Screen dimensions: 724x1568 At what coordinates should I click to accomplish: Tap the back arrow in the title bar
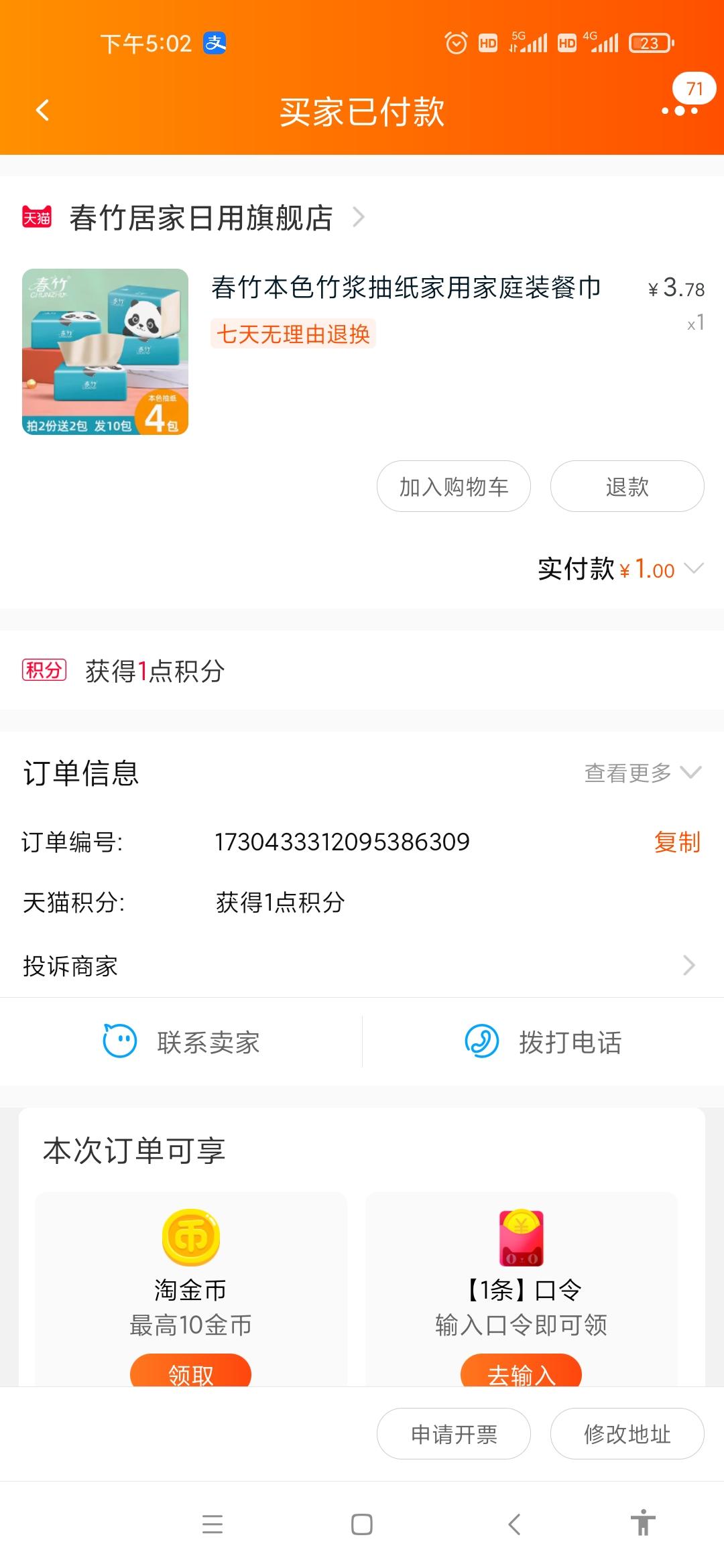click(42, 109)
